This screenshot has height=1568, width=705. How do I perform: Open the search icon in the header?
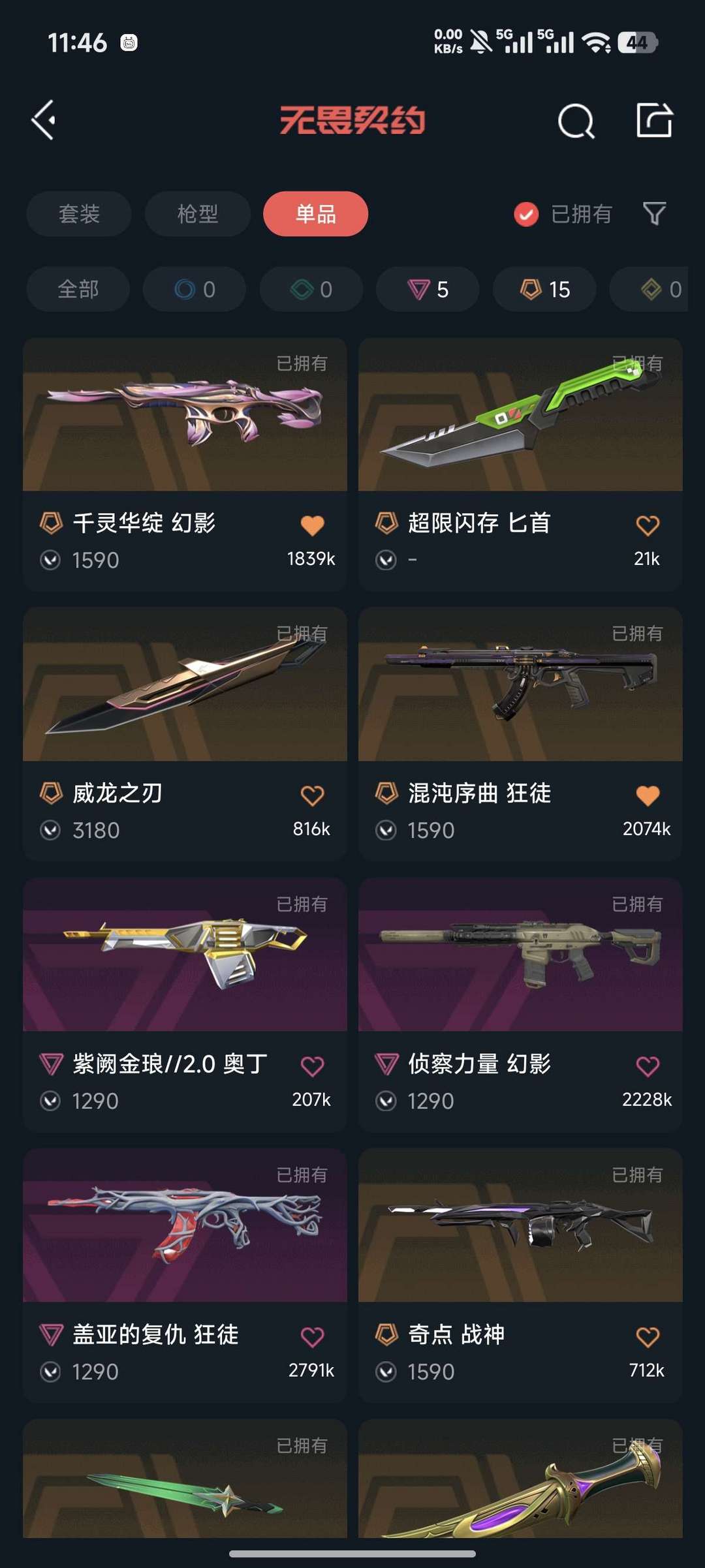576,121
